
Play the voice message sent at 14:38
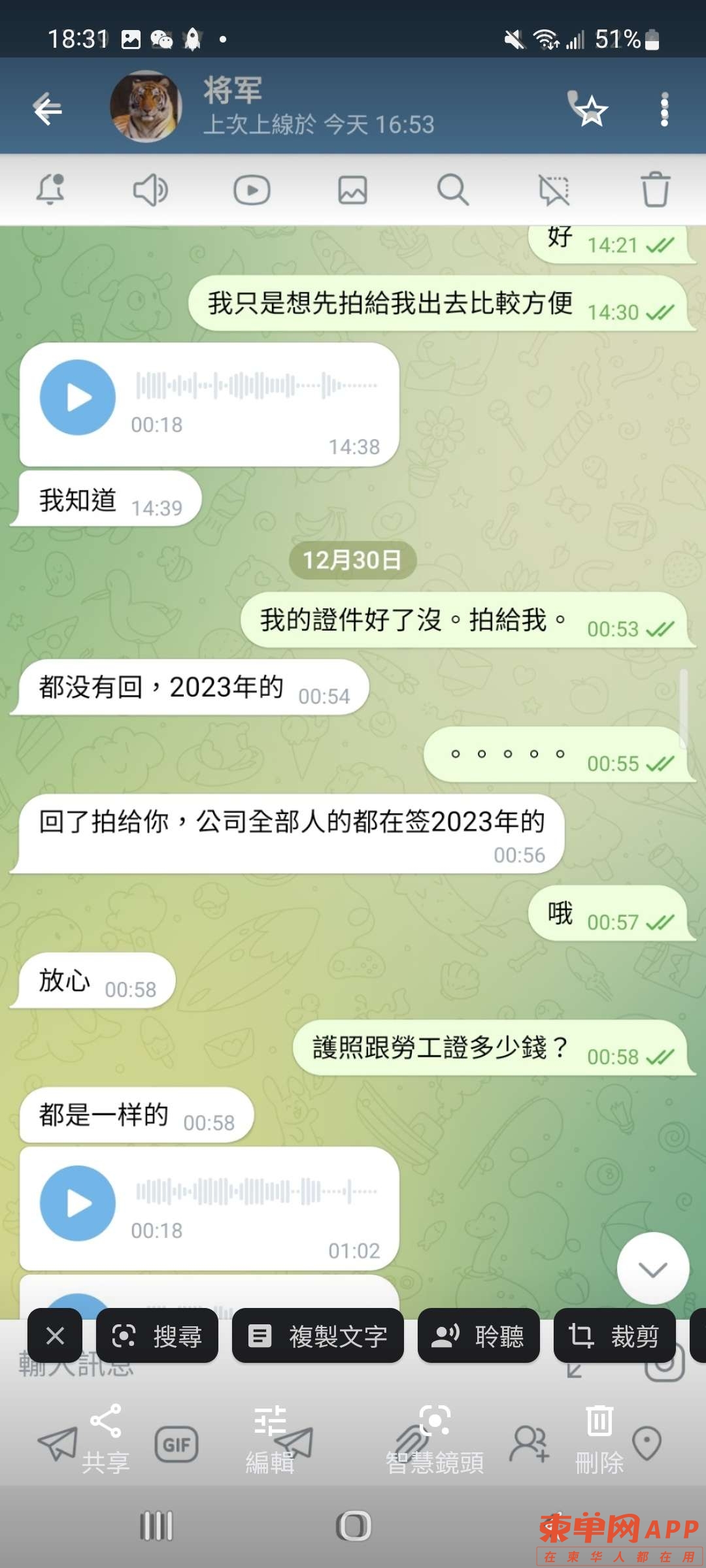(78, 397)
